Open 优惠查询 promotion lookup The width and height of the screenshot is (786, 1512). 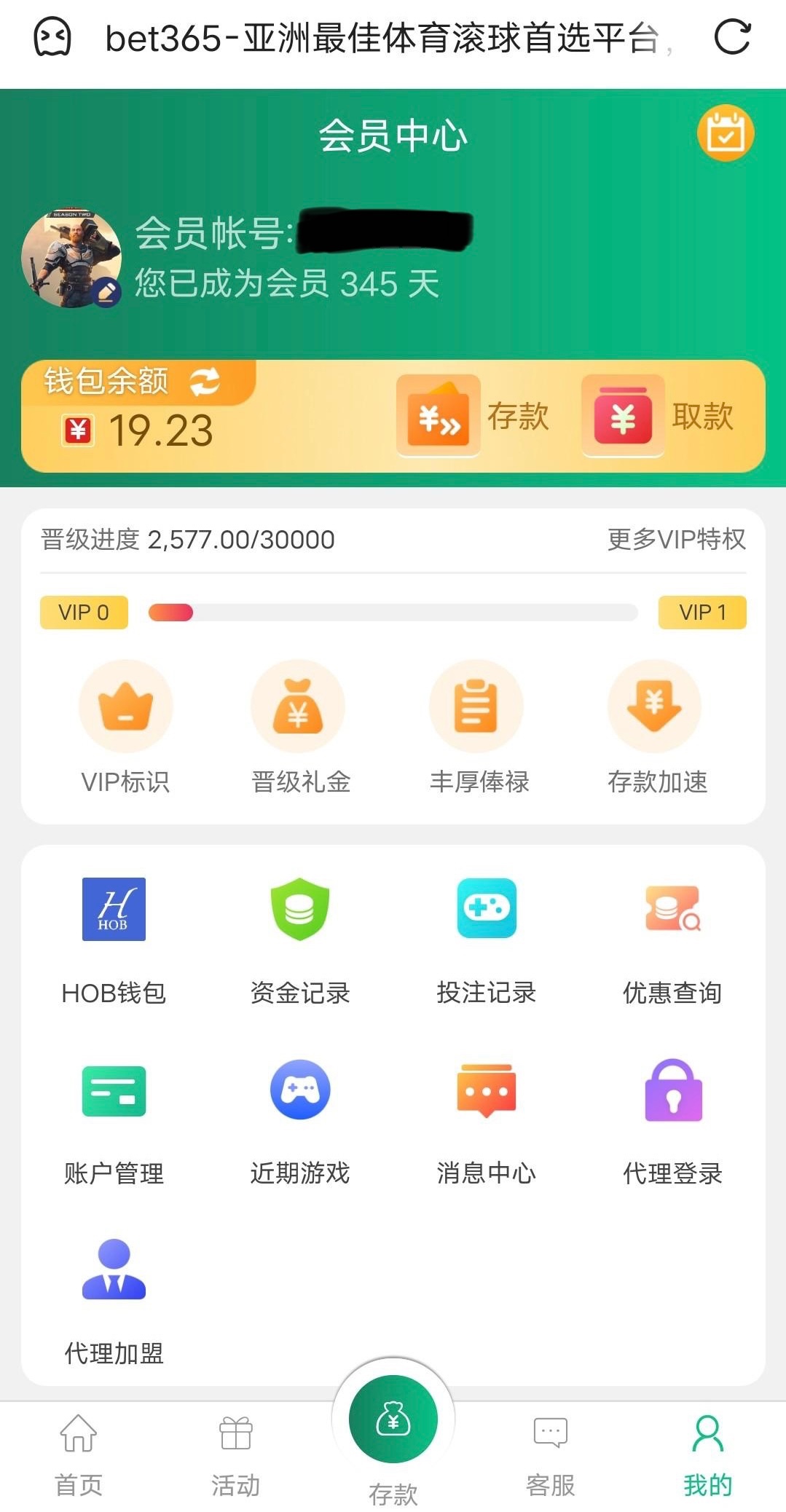(x=672, y=940)
